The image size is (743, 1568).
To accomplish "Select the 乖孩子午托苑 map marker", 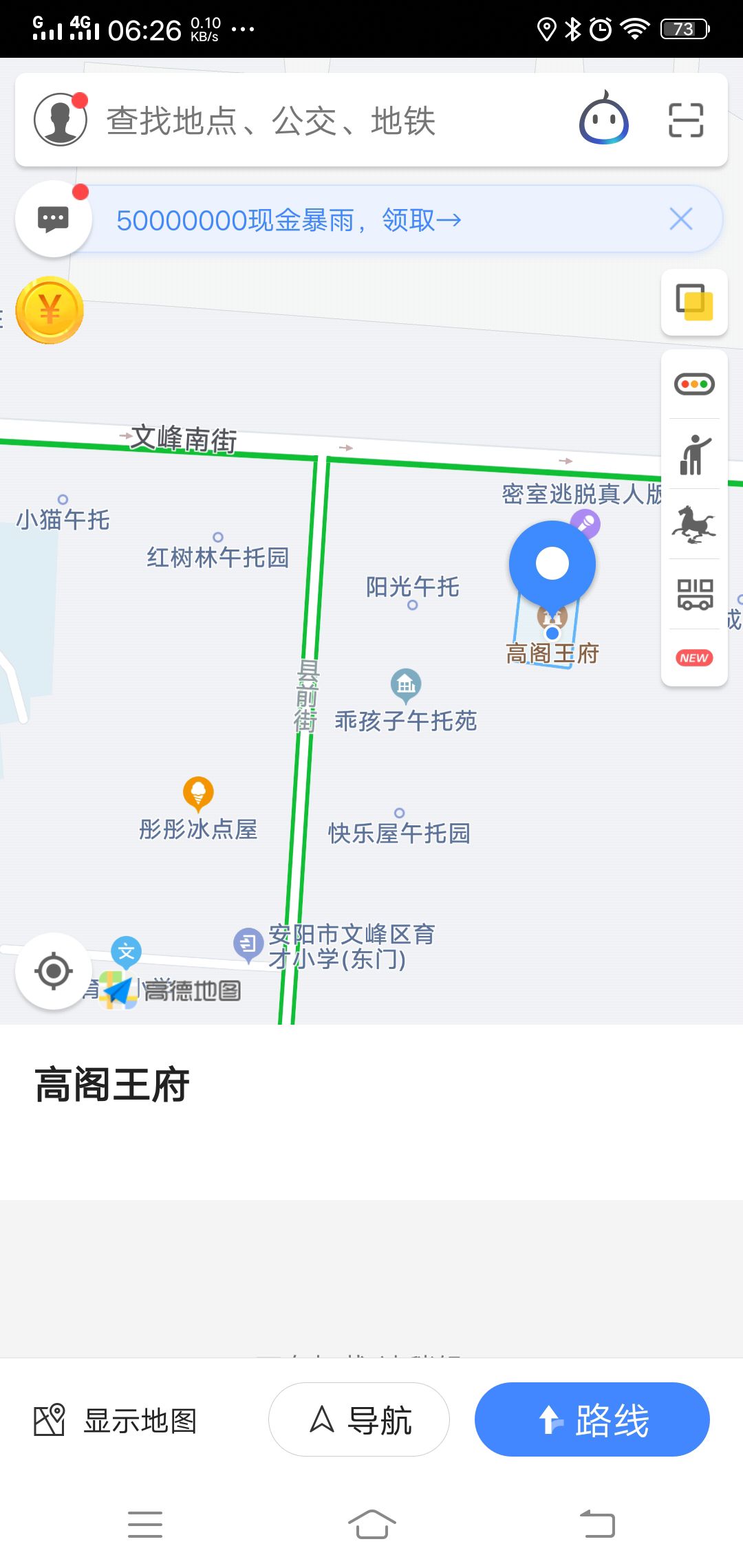I will tap(406, 685).
